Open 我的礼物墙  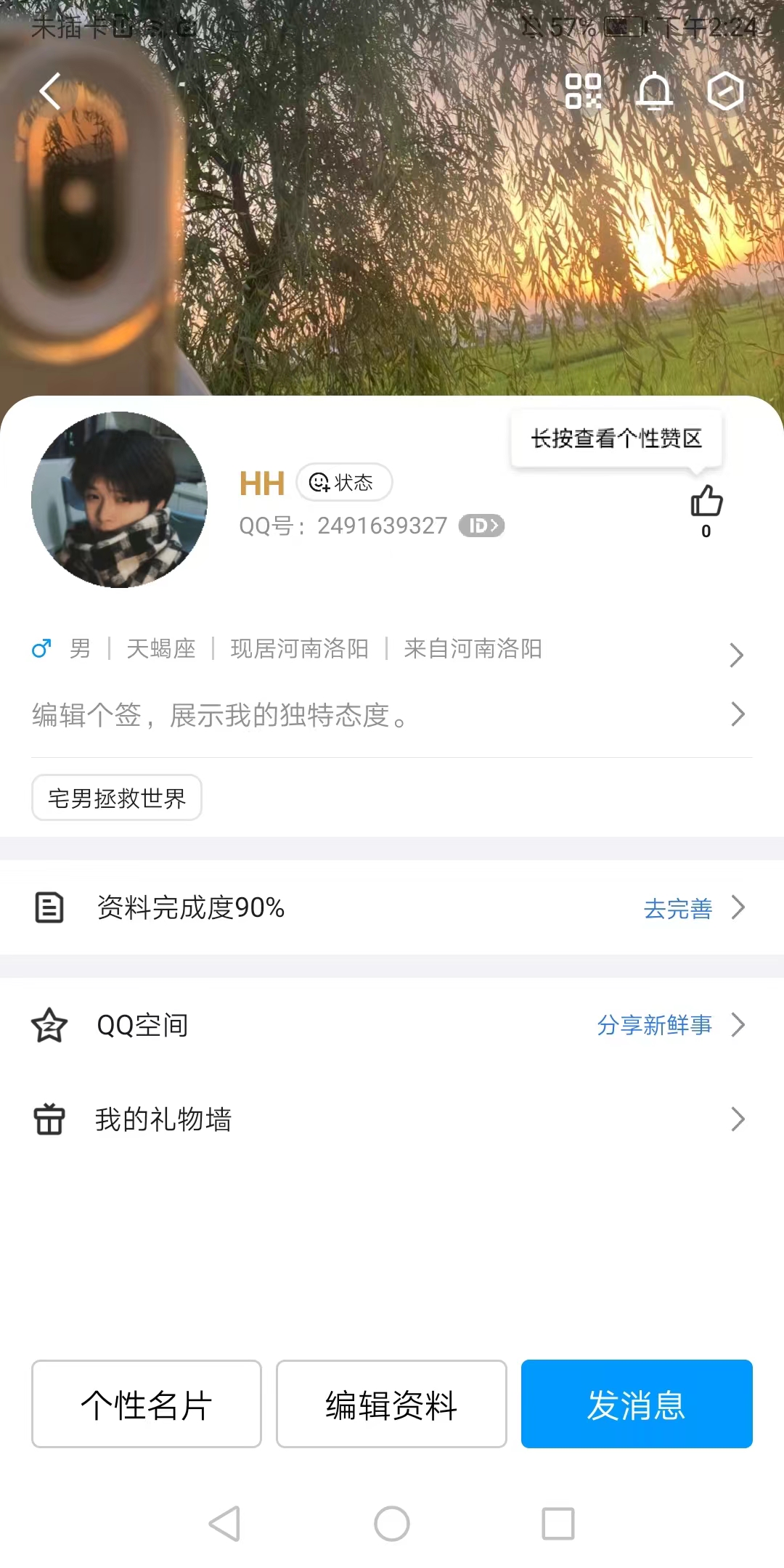392,1119
